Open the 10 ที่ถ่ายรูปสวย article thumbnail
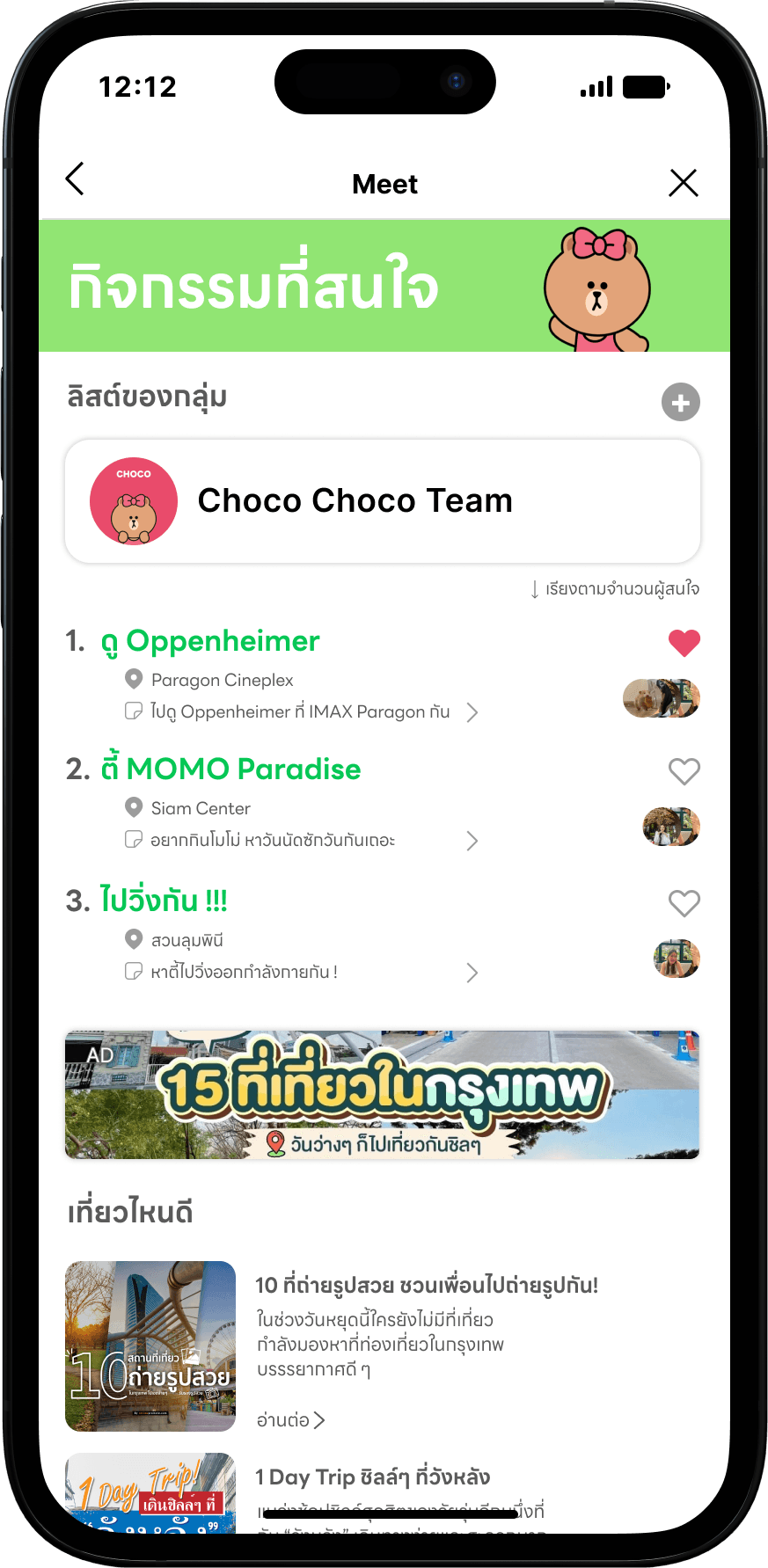 click(x=150, y=1346)
